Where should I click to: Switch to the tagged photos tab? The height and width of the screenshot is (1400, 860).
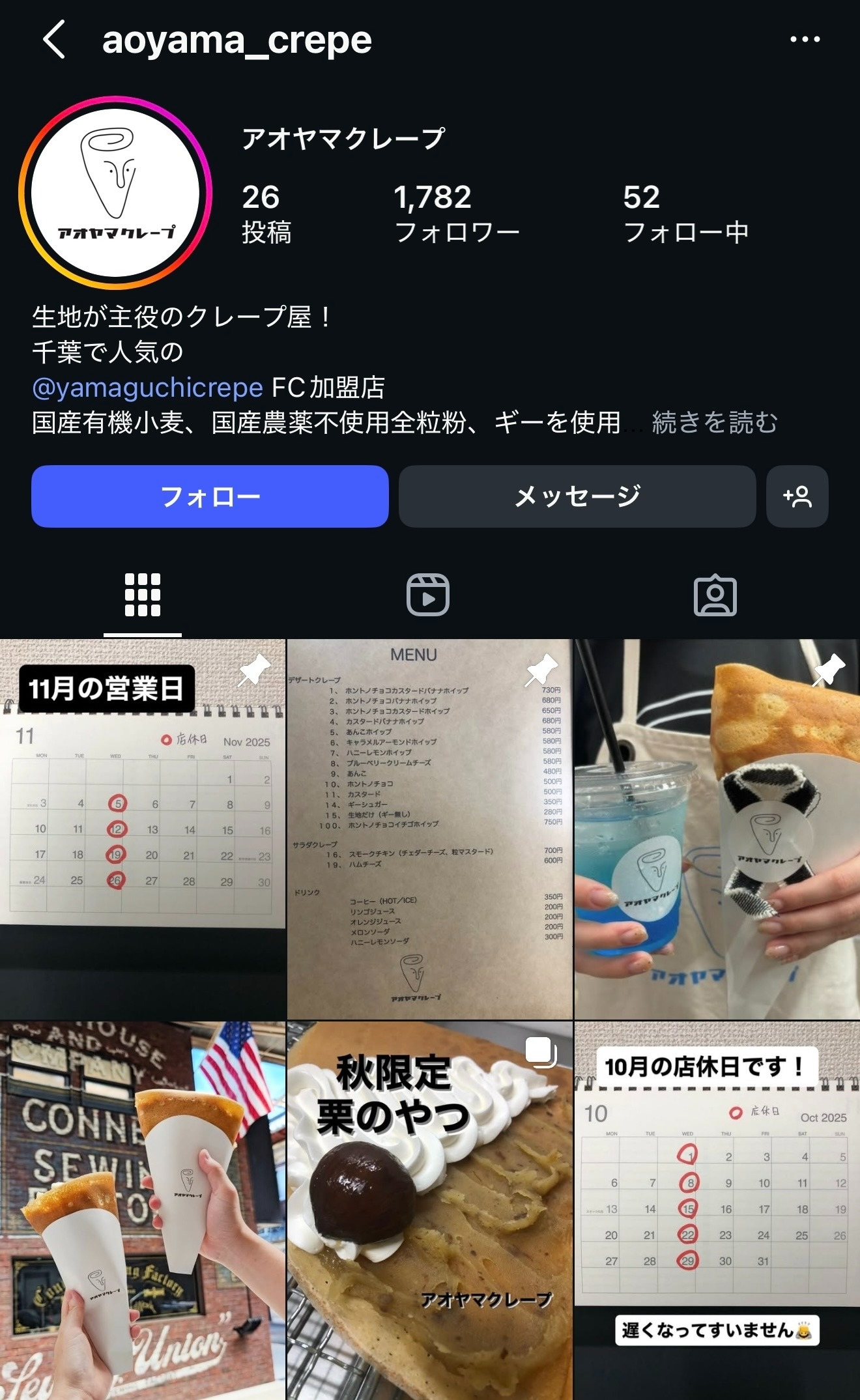[x=715, y=595]
